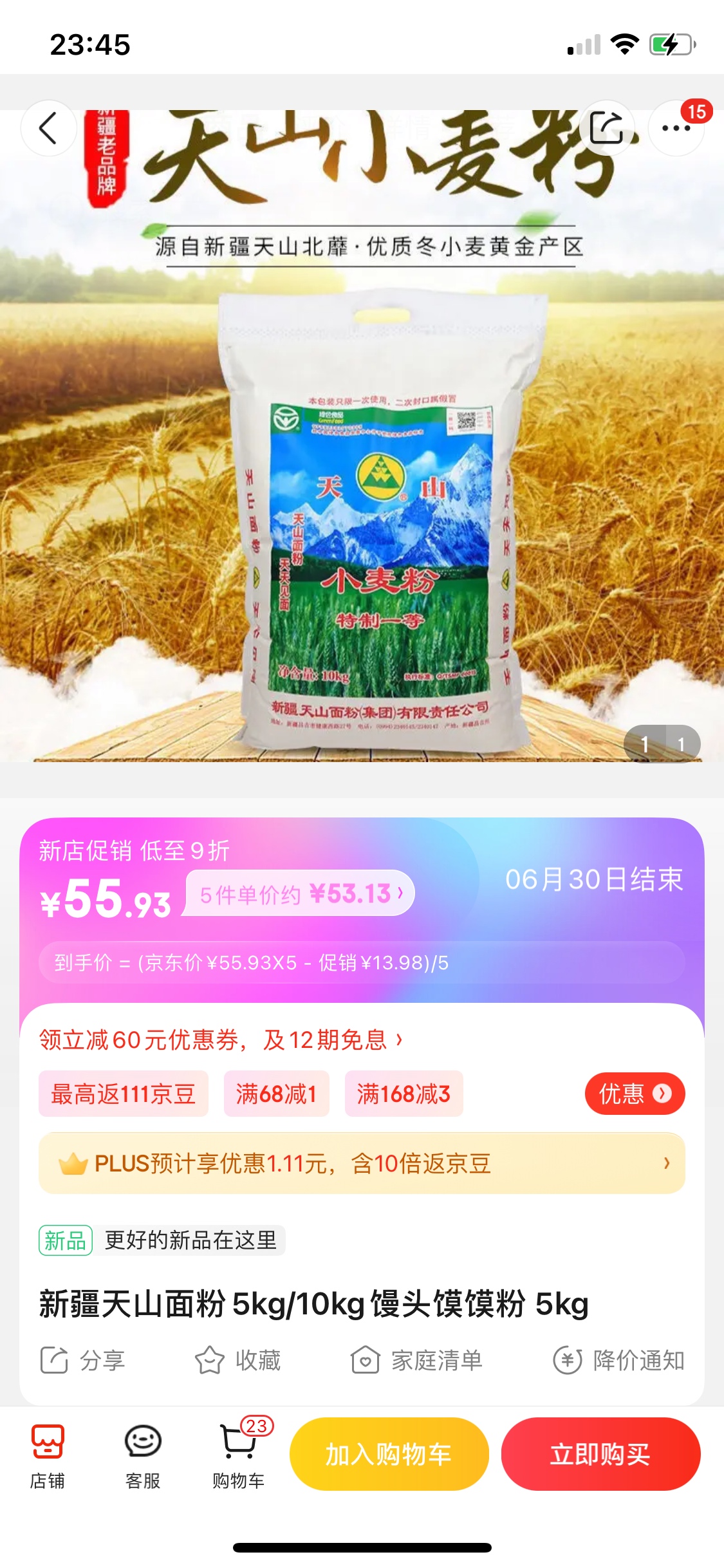The image size is (724, 1568).
Task: Expand the PLUS预计享优惠 banner
Action: 362,1163
